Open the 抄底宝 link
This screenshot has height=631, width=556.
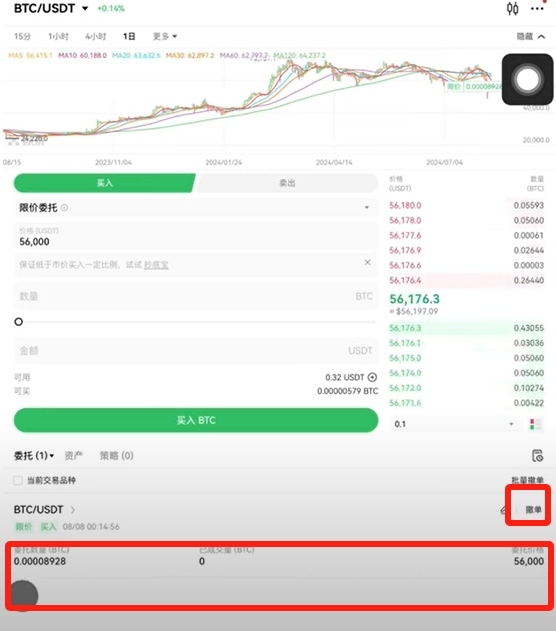tap(156, 265)
